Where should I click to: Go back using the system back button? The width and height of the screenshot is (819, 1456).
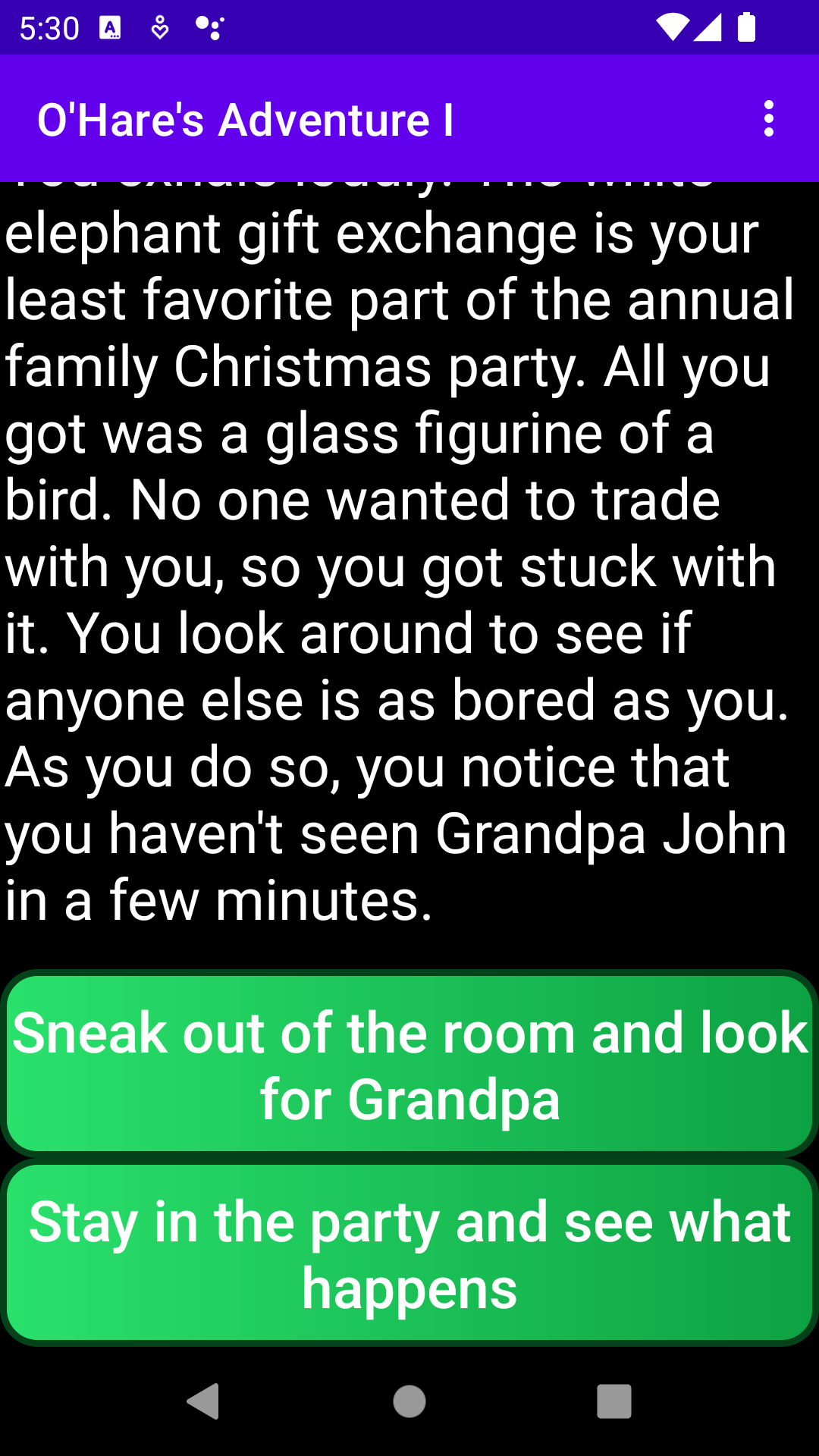tap(204, 1401)
